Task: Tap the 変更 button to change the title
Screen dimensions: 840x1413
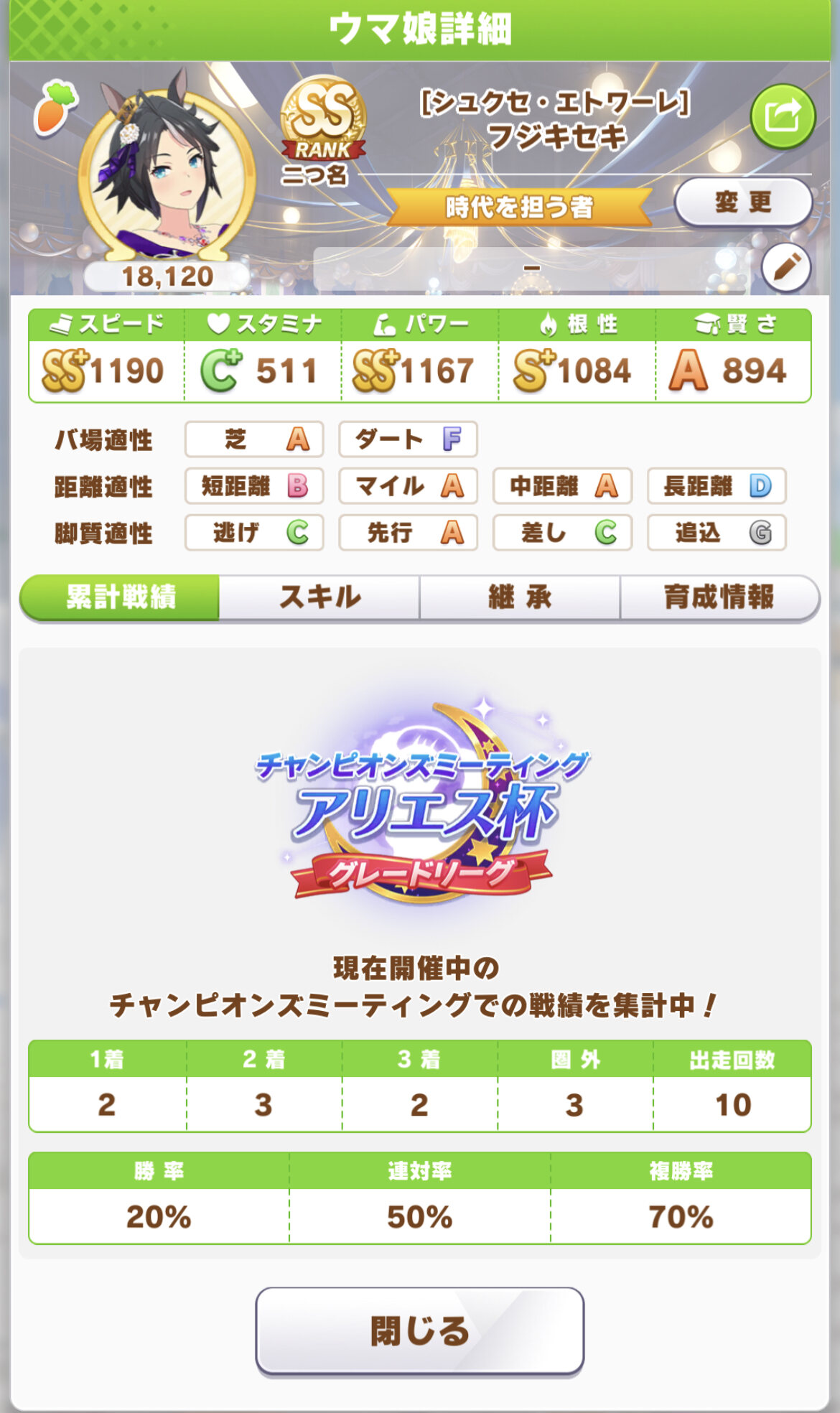Action: 742,202
